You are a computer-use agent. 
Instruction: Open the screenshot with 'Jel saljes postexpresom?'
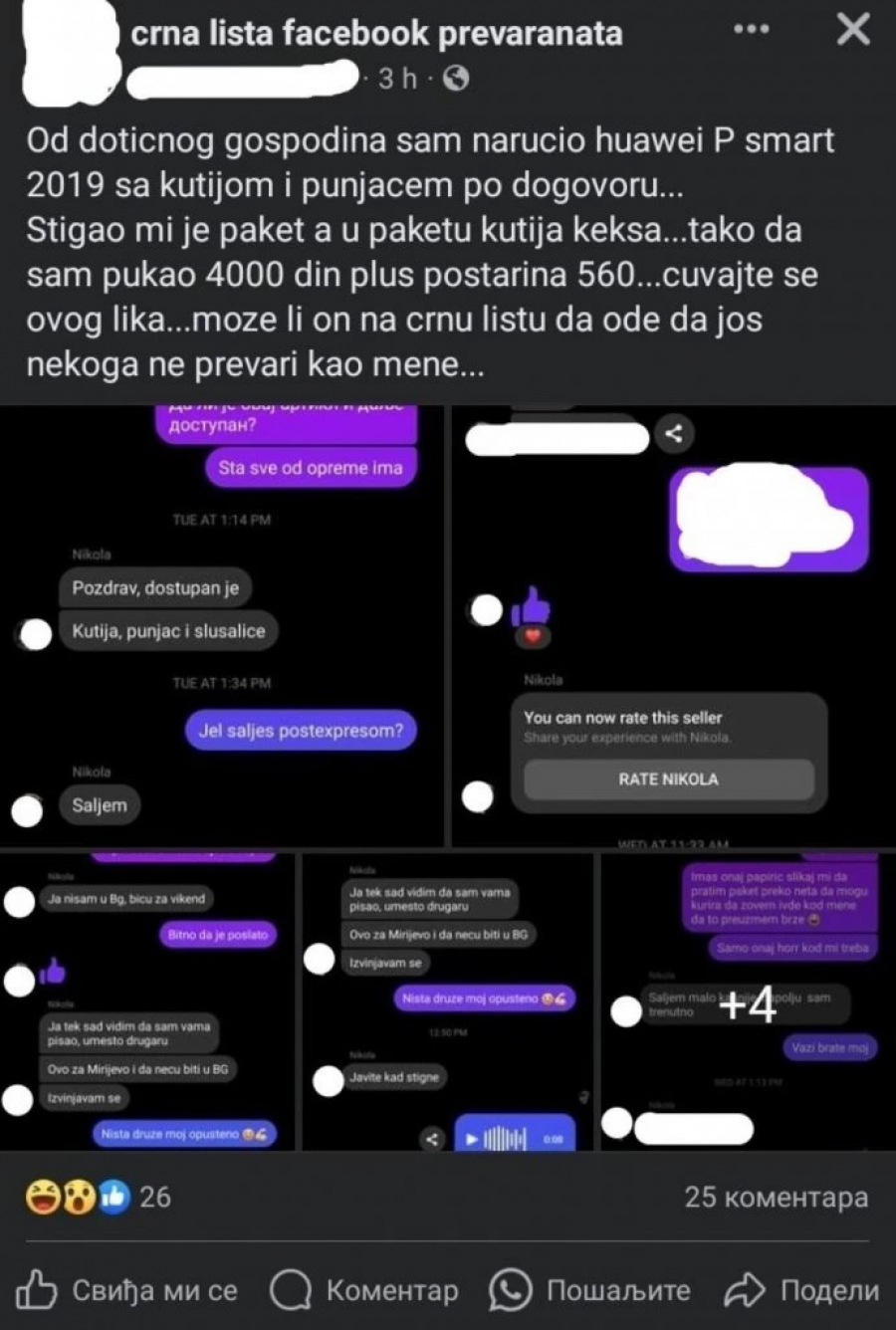point(222,627)
